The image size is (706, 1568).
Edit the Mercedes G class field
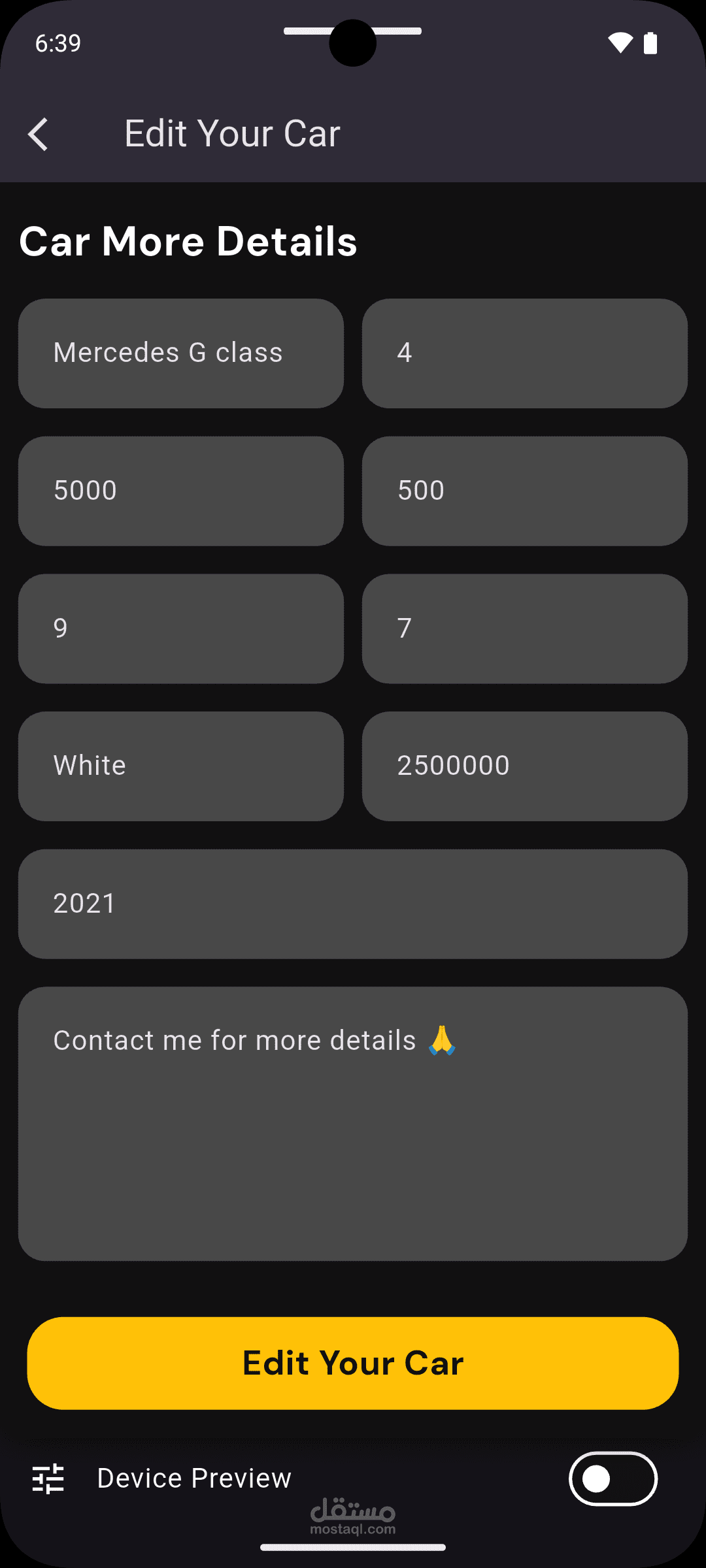181,353
